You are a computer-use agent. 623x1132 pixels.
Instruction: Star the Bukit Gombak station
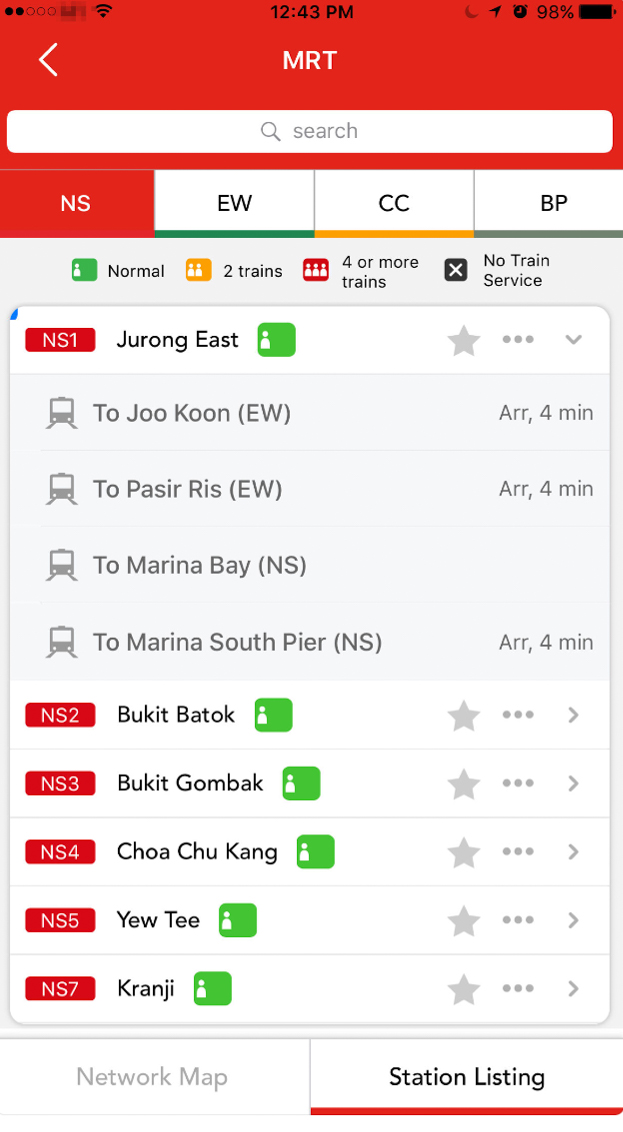tap(463, 784)
